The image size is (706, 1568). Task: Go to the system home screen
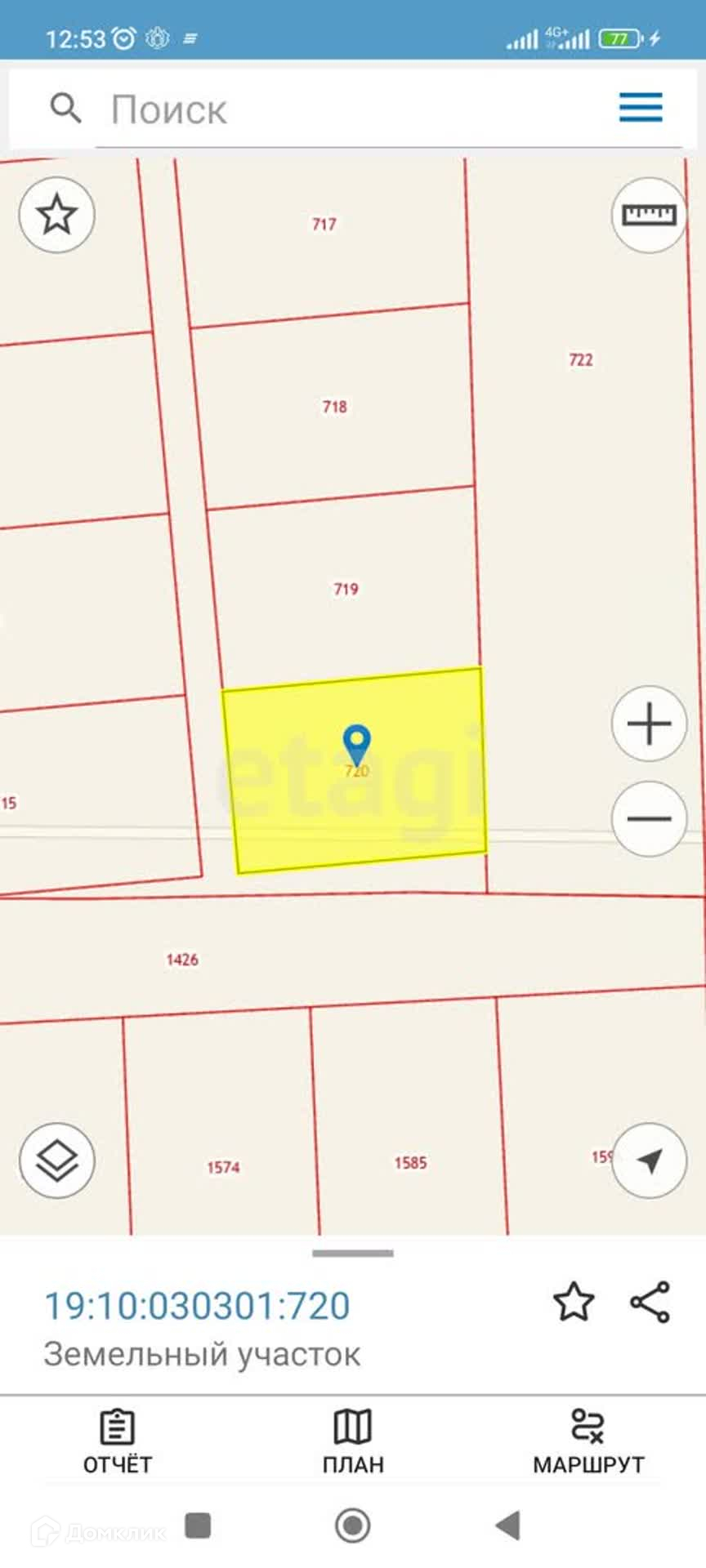(353, 1525)
